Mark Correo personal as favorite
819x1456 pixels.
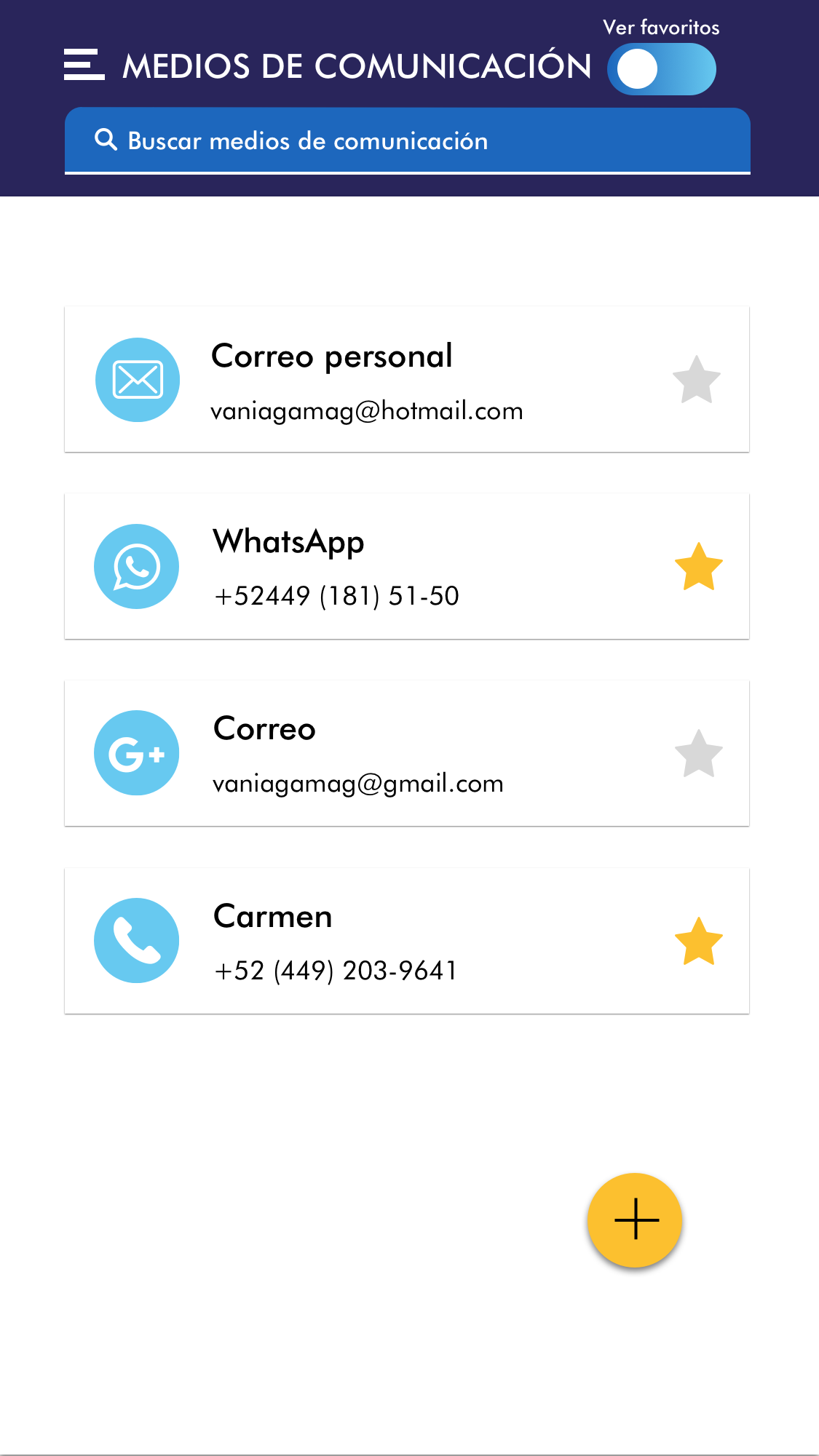697,380
